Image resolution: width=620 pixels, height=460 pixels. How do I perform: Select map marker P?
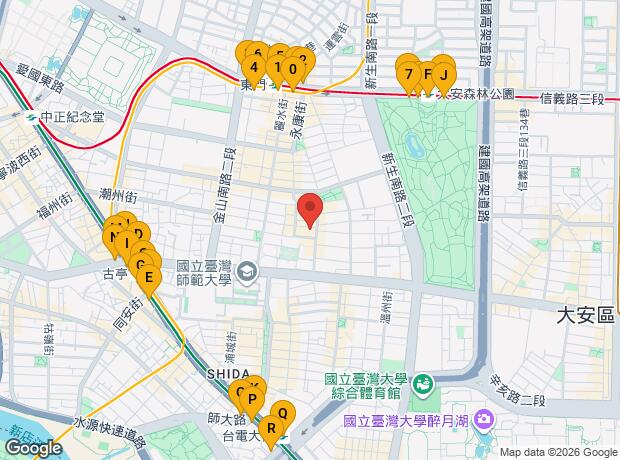click(253, 401)
